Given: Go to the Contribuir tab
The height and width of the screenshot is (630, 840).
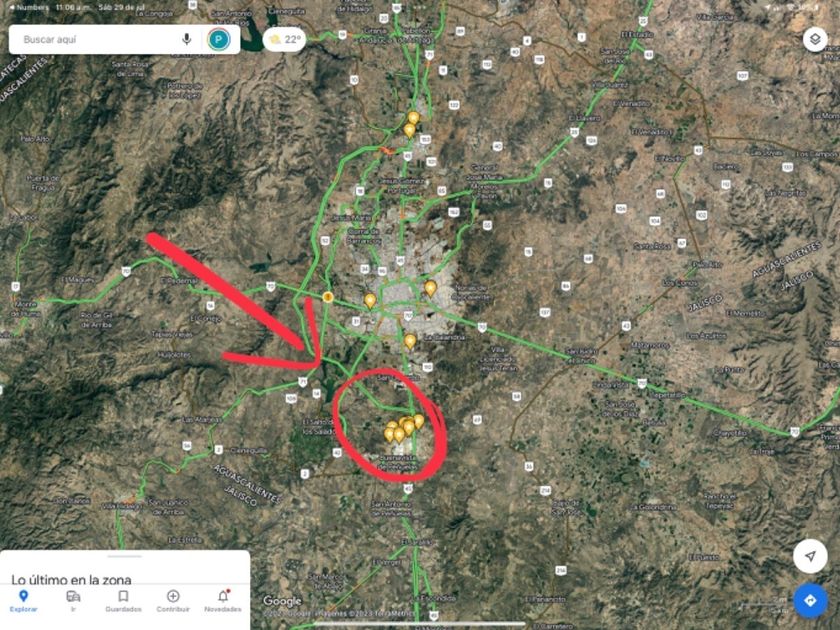Looking at the screenshot, I should point(173,601).
